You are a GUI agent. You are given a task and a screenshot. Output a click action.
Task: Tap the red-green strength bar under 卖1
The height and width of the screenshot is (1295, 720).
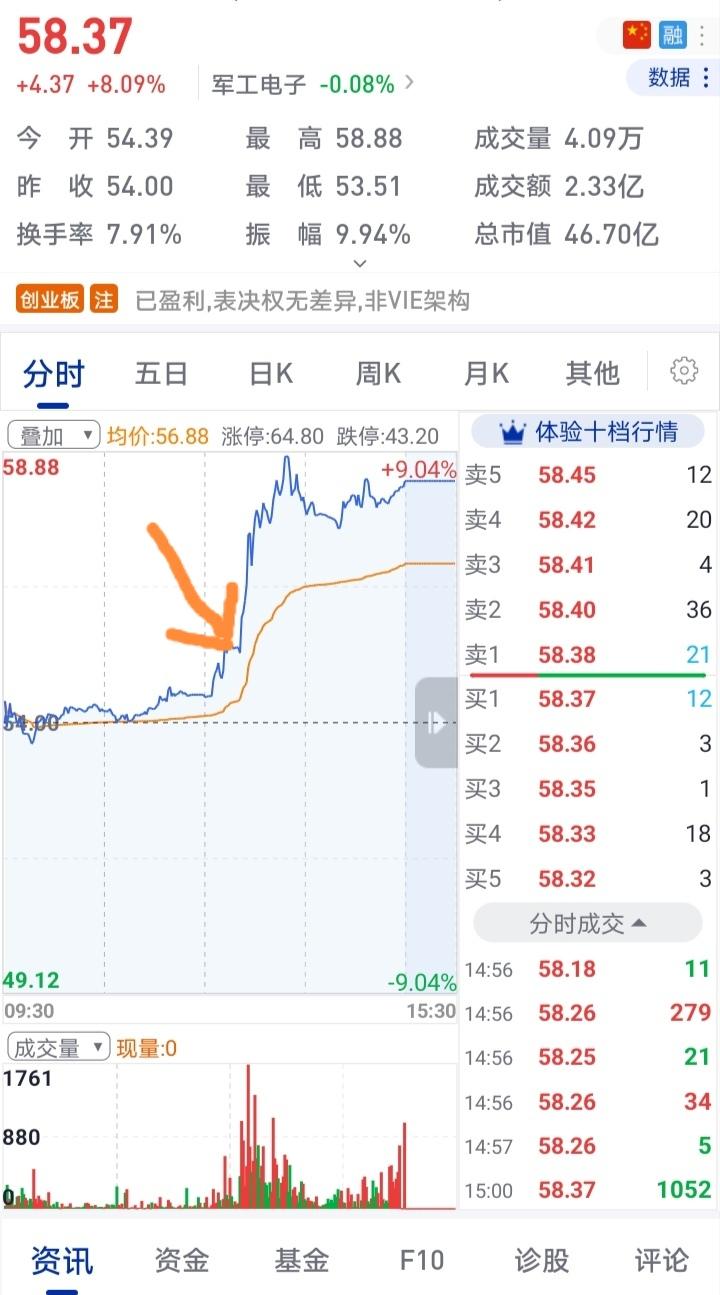[588, 677]
